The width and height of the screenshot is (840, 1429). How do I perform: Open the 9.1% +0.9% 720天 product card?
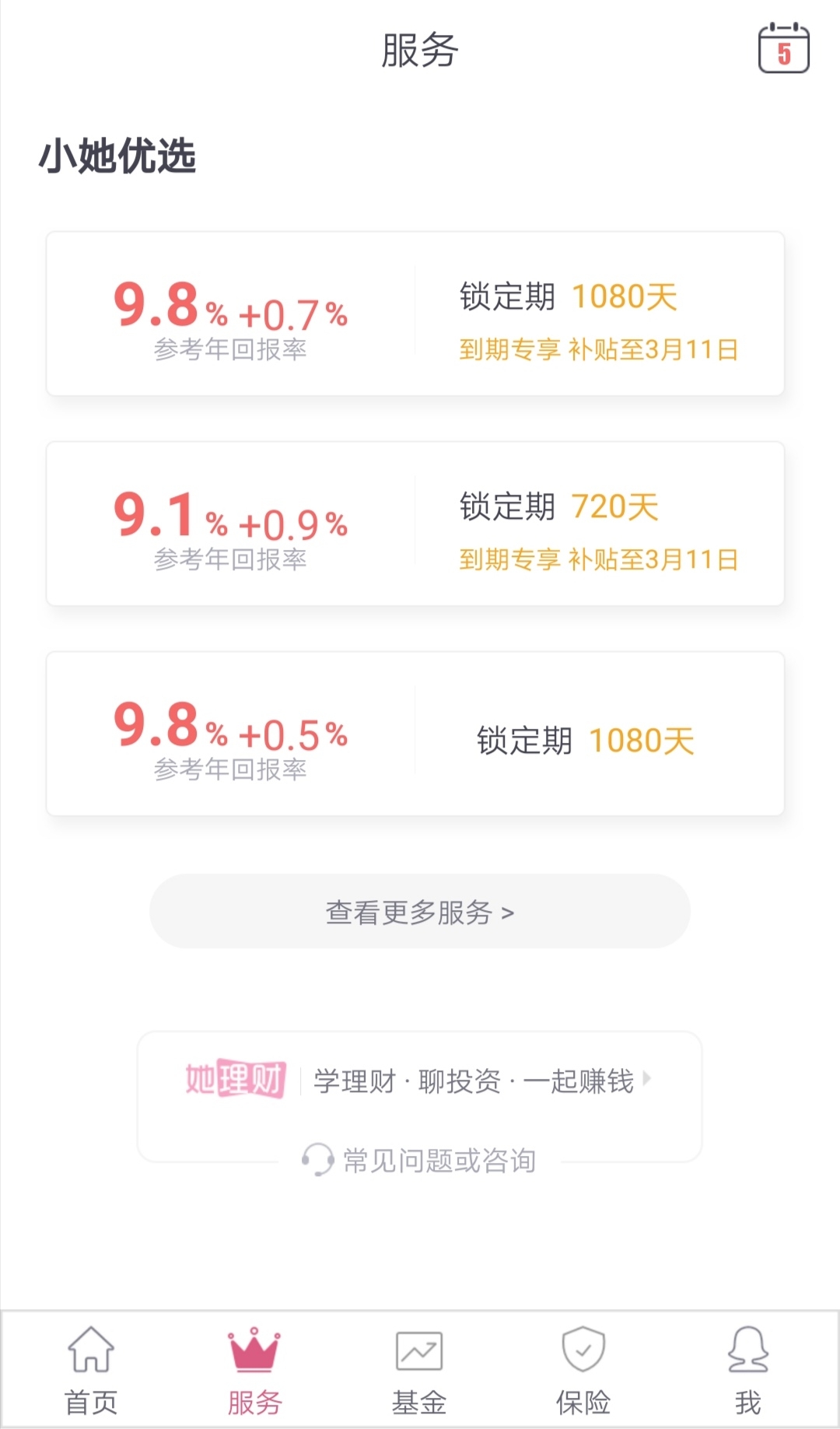pos(415,524)
